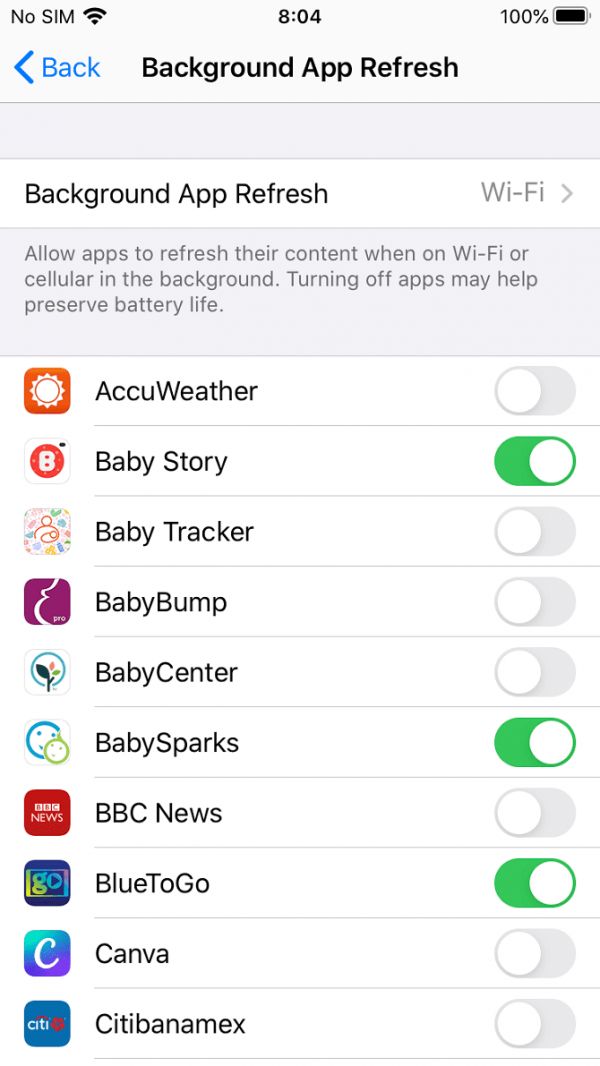Turn on the BBC News toggle
This screenshot has width=600, height=1066.
(534, 813)
